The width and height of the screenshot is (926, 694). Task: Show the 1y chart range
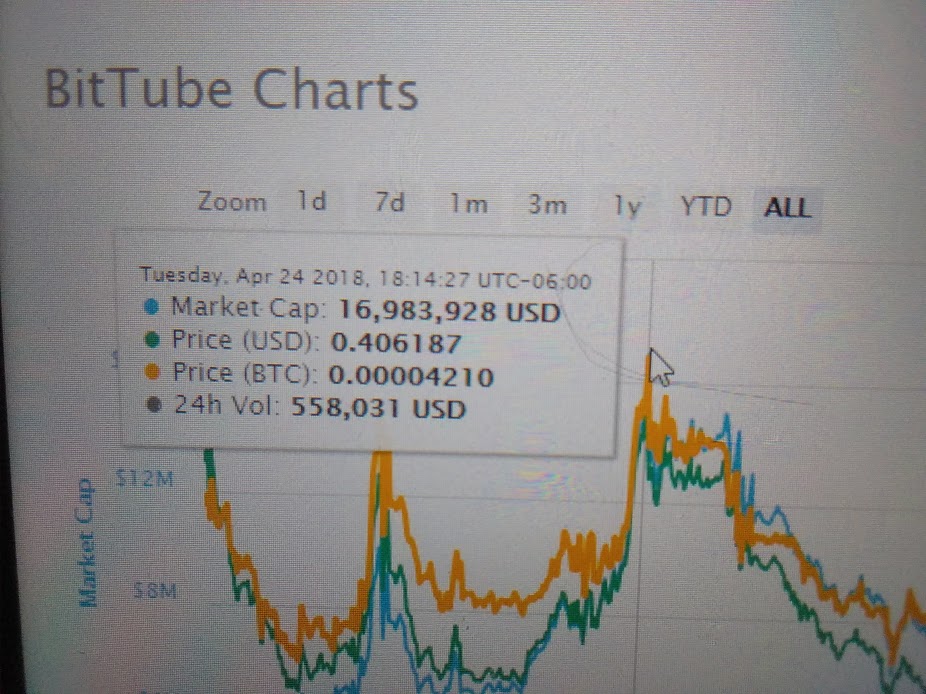pos(627,206)
